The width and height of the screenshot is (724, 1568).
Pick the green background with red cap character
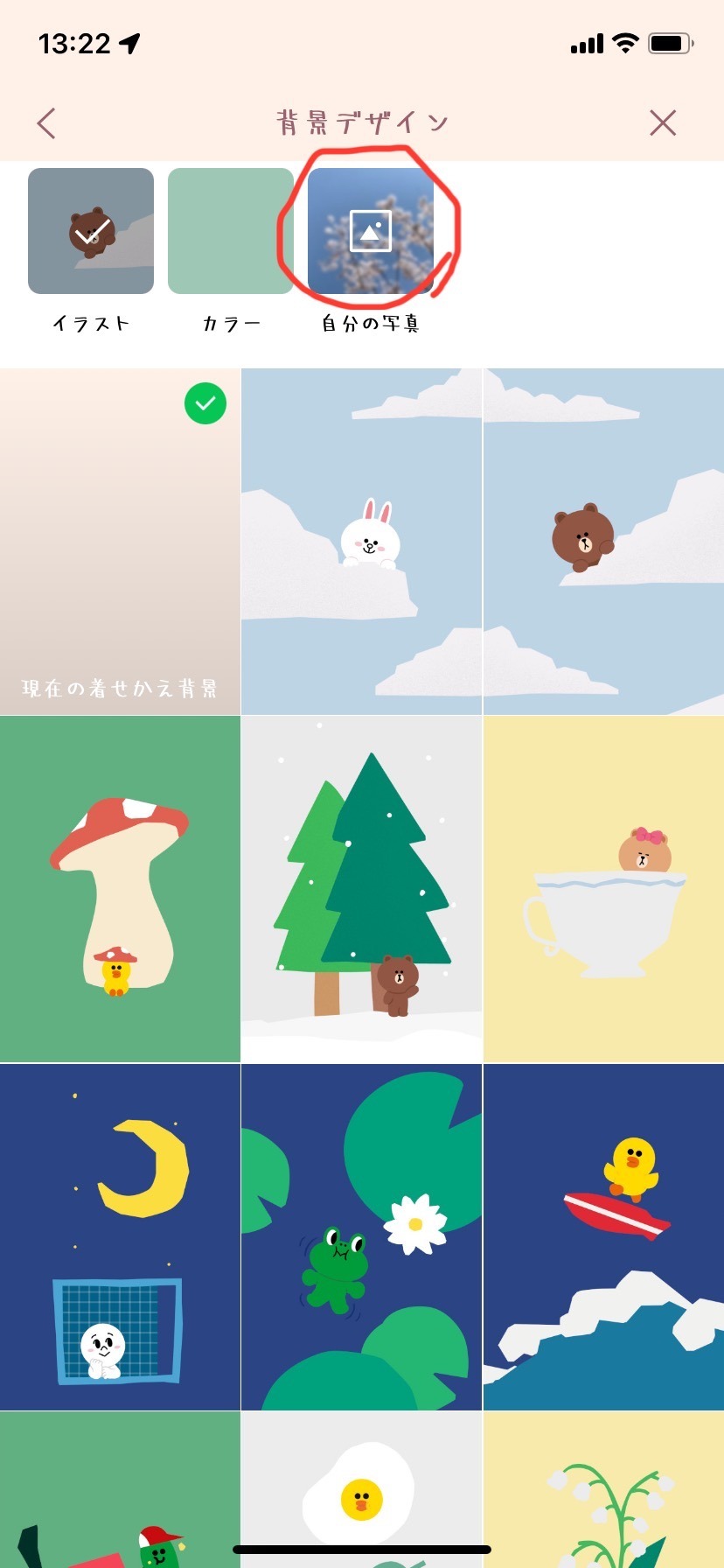click(x=120, y=1487)
